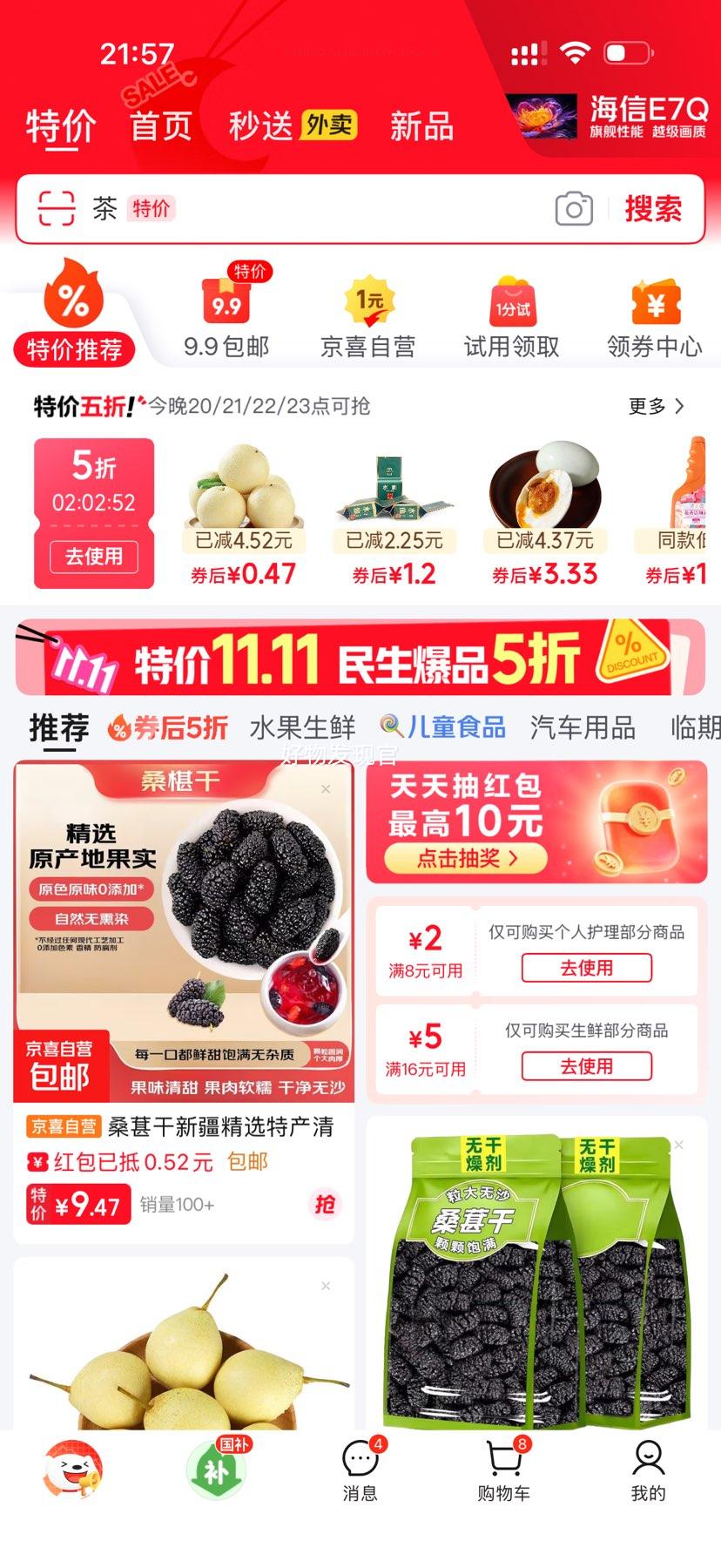Viewport: 721px width, 1568px height.
Task: Use the ¥5 fresh produce coupon
Action: coord(586,1066)
